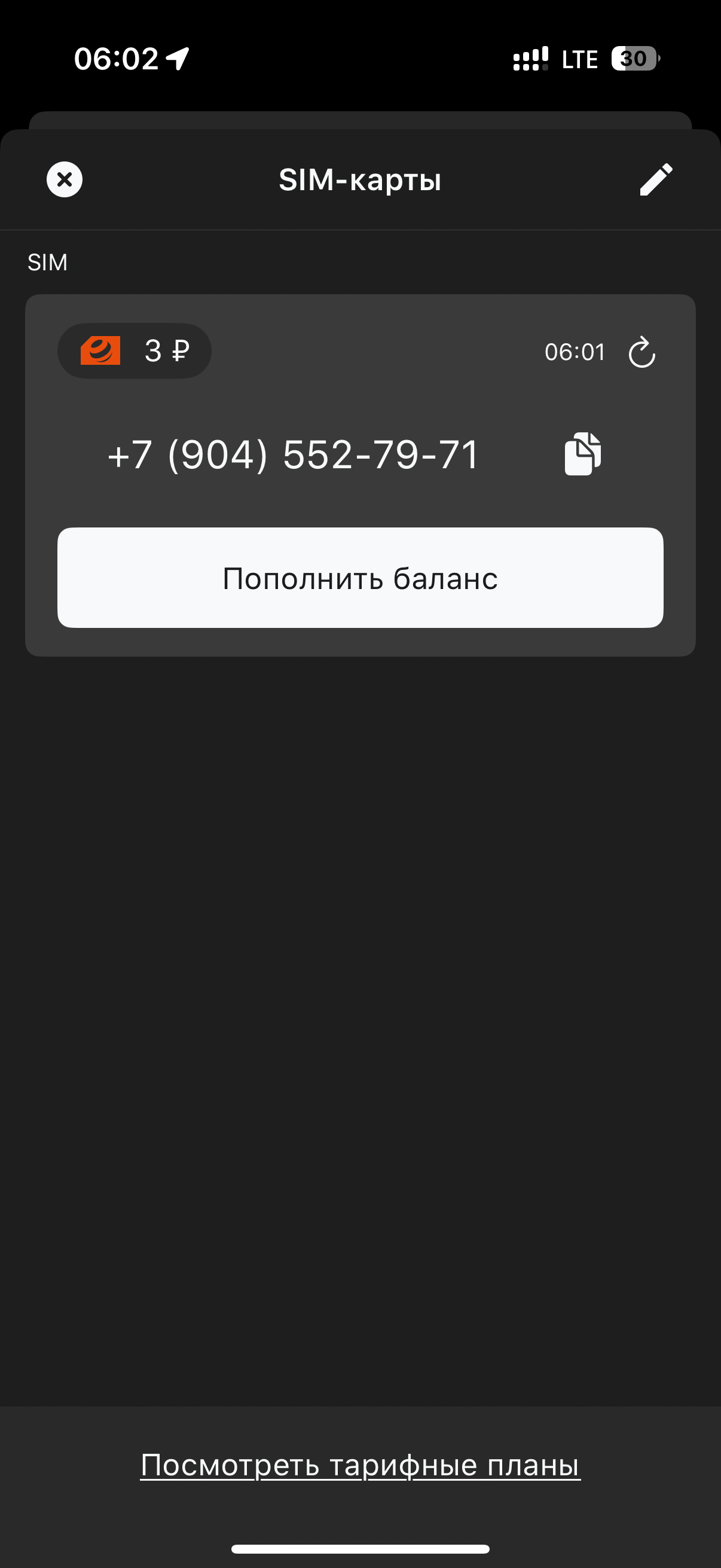Open the Посмотреть тарифные планы link
The width and height of the screenshot is (721, 1568).
(360, 1465)
